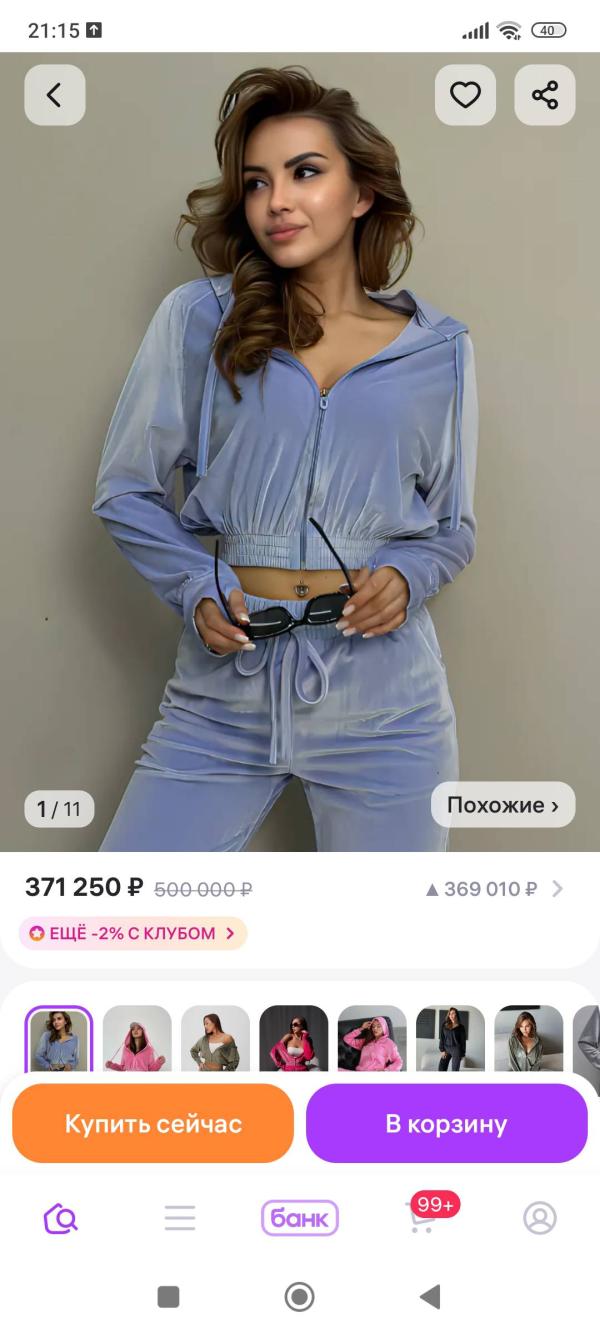Open price history next to 369 010 ₽
This screenshot has height=1332, width=600.
coord(494,888)
